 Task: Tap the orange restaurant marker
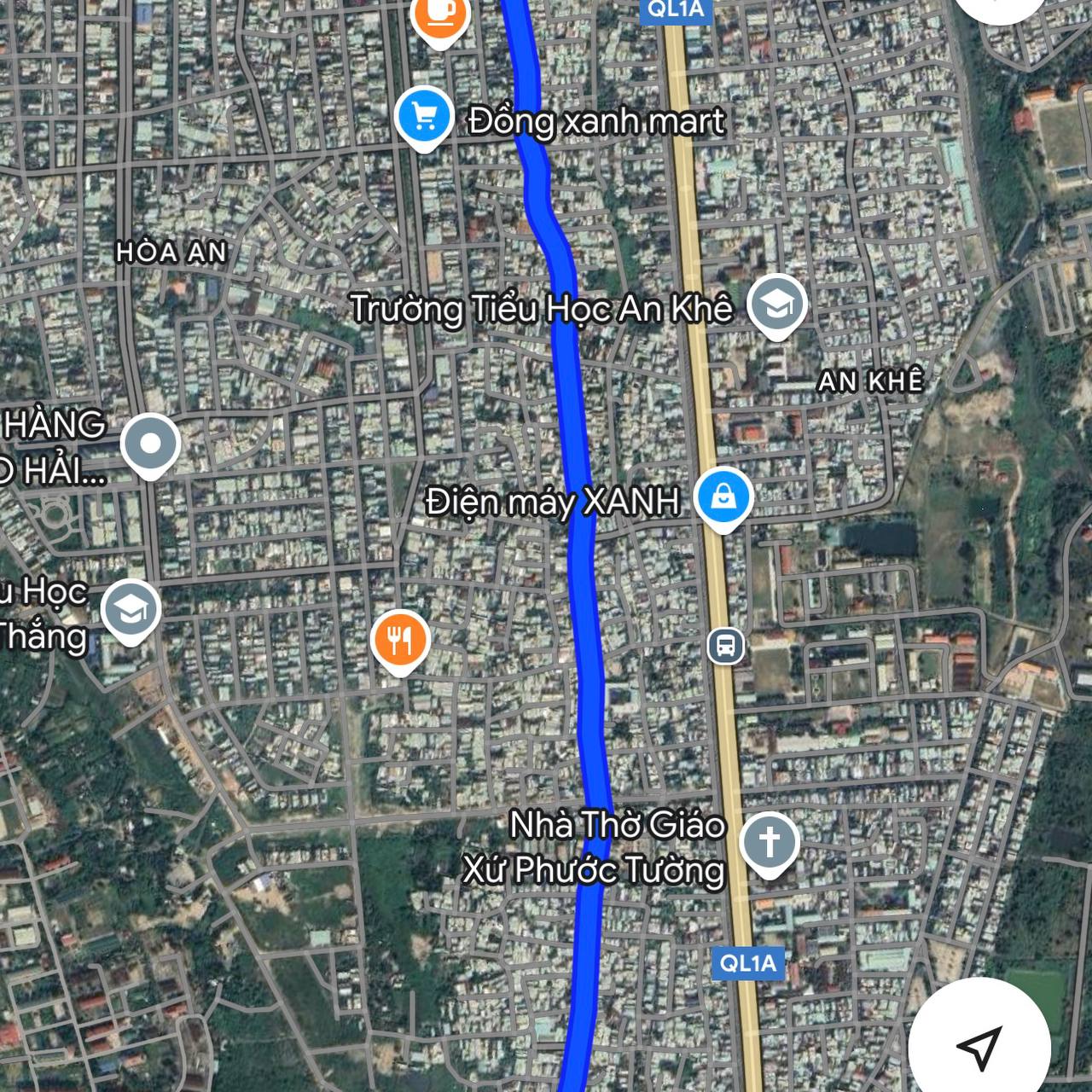[399, 640]
